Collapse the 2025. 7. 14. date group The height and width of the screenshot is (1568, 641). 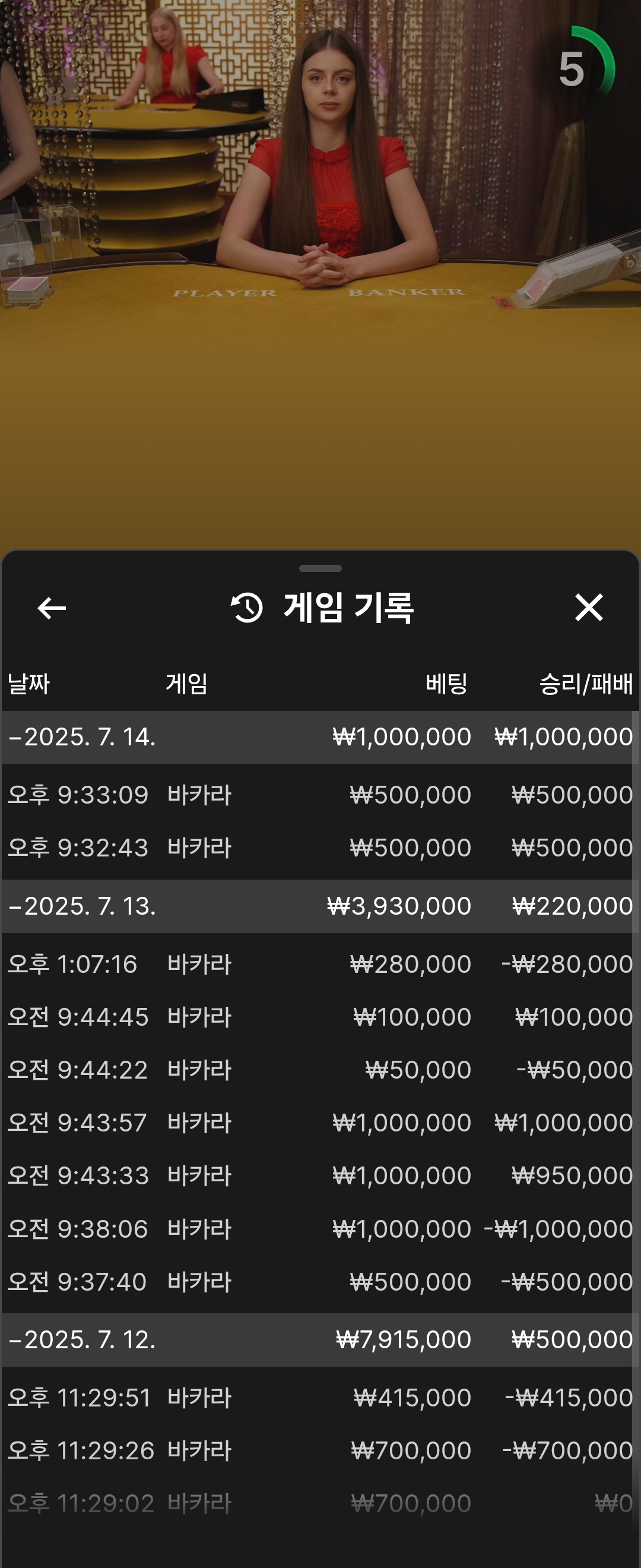click(82, 737)
